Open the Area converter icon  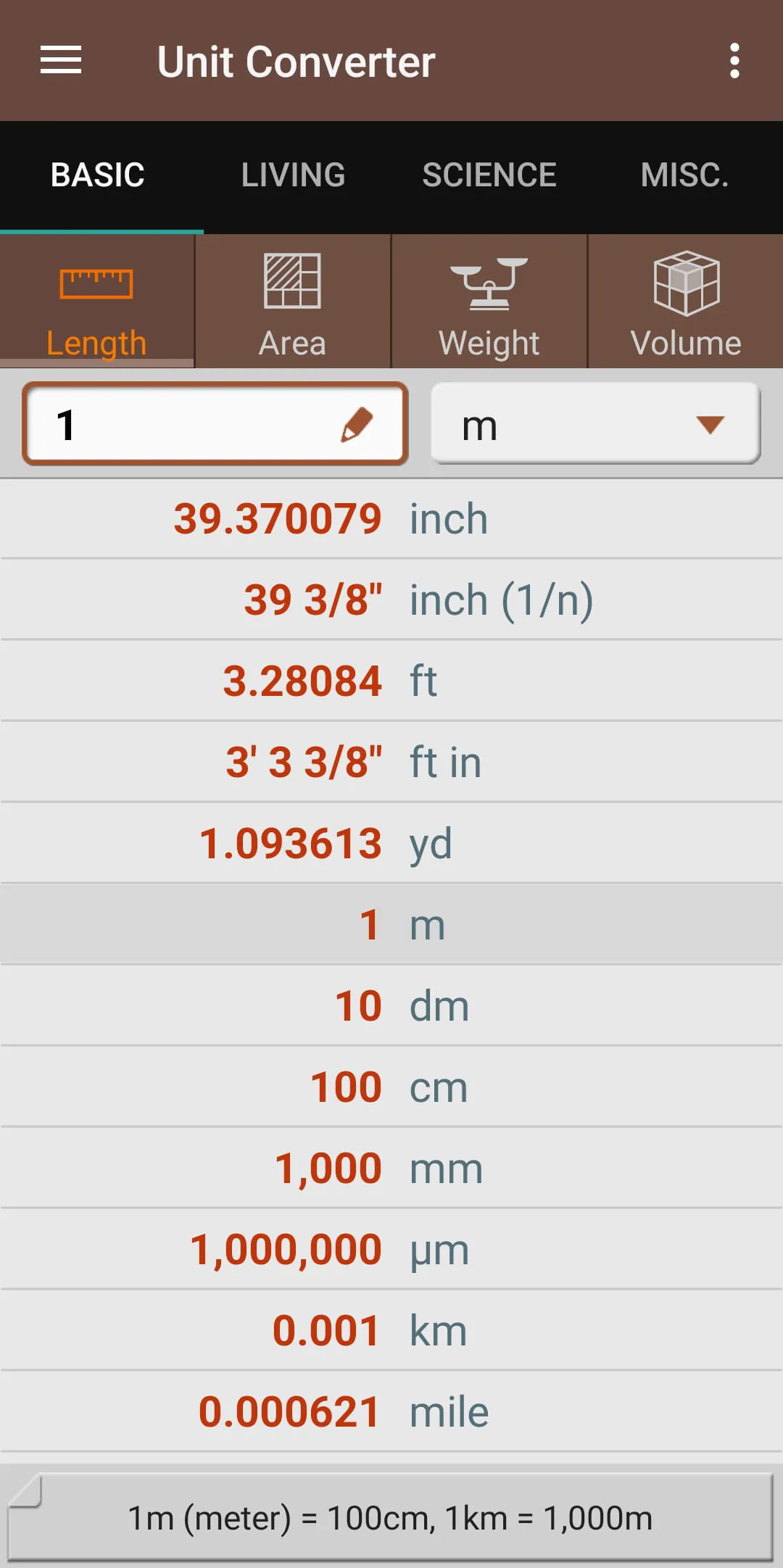(292, 283)
